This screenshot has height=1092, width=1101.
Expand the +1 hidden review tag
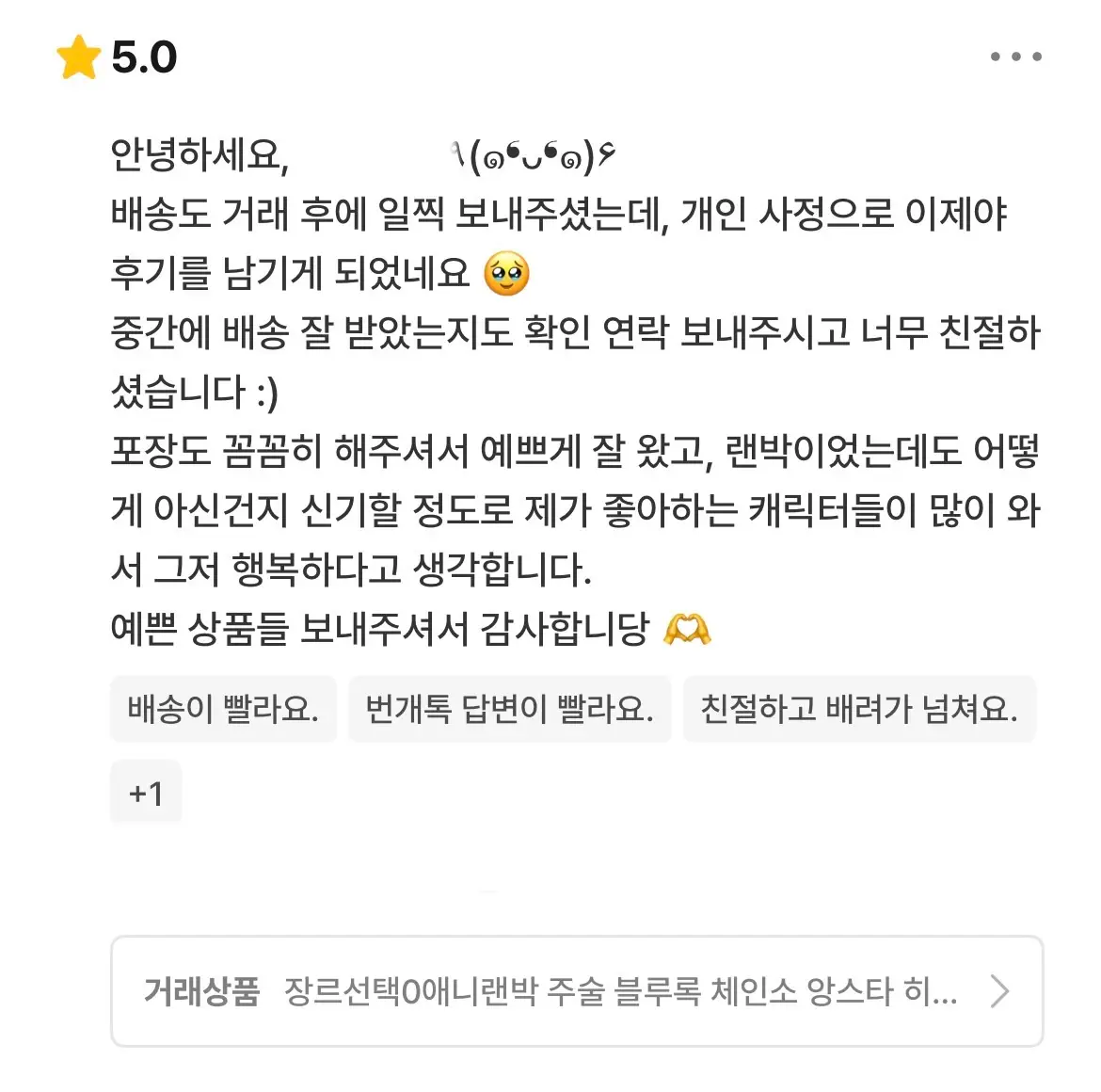click(146, 792)
